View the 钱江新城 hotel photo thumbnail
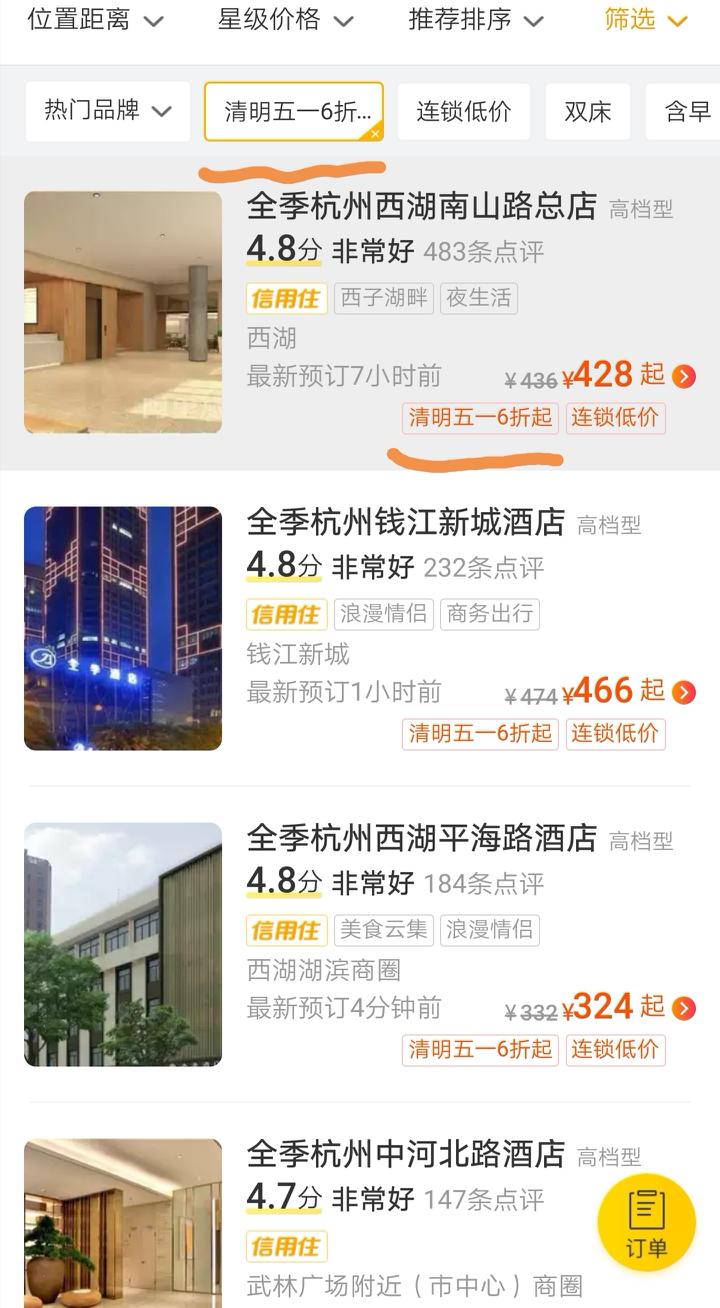Screen dimensions: 720x1308 [x=122, y=628]
